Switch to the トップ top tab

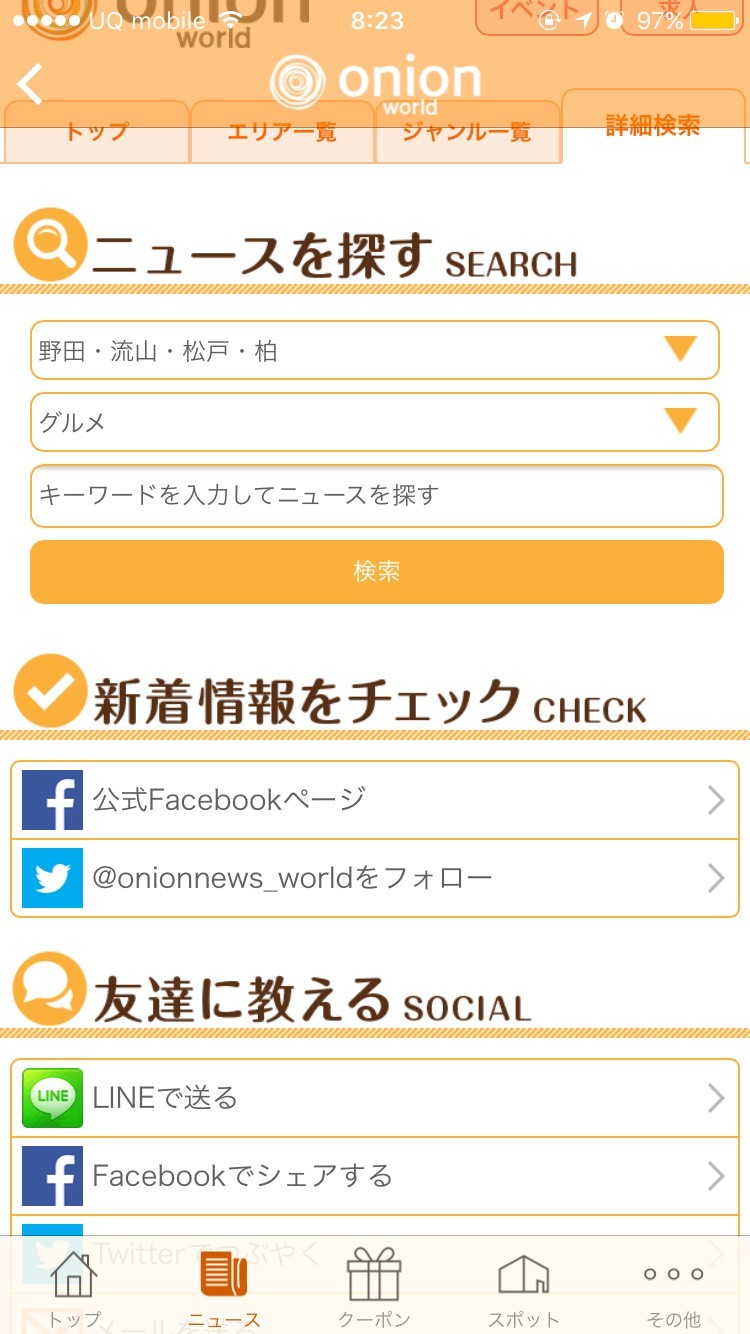[x=96, y=132]
